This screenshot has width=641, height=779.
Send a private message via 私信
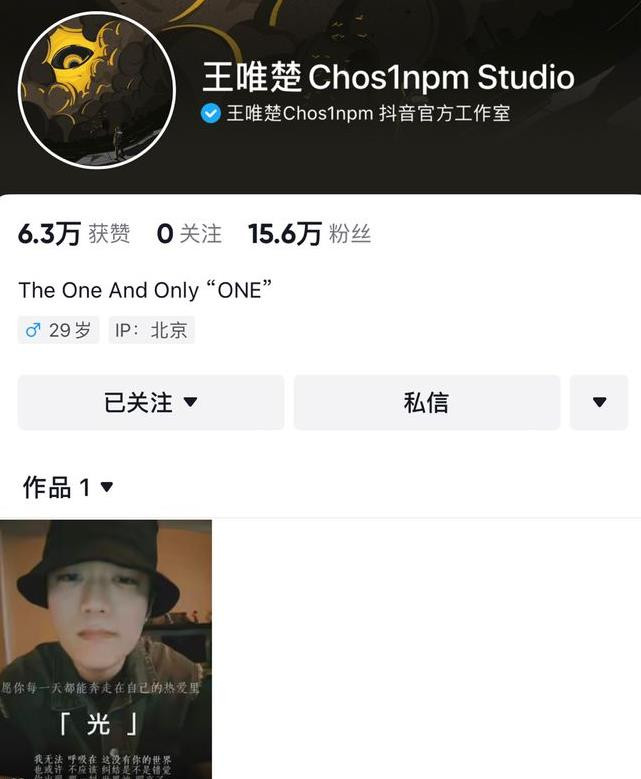[426, 402]
